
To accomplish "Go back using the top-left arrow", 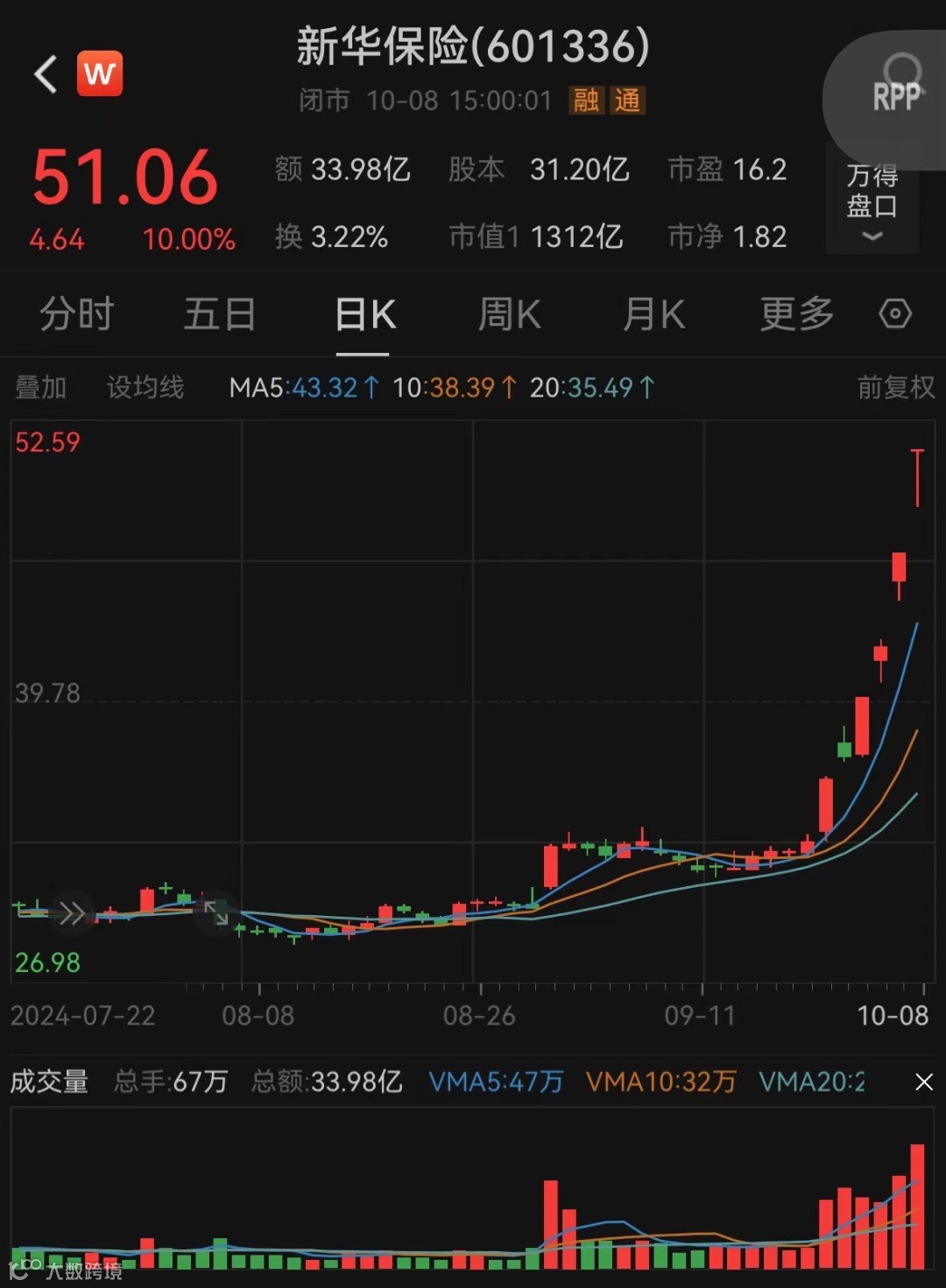I will [x=46, y=74].
